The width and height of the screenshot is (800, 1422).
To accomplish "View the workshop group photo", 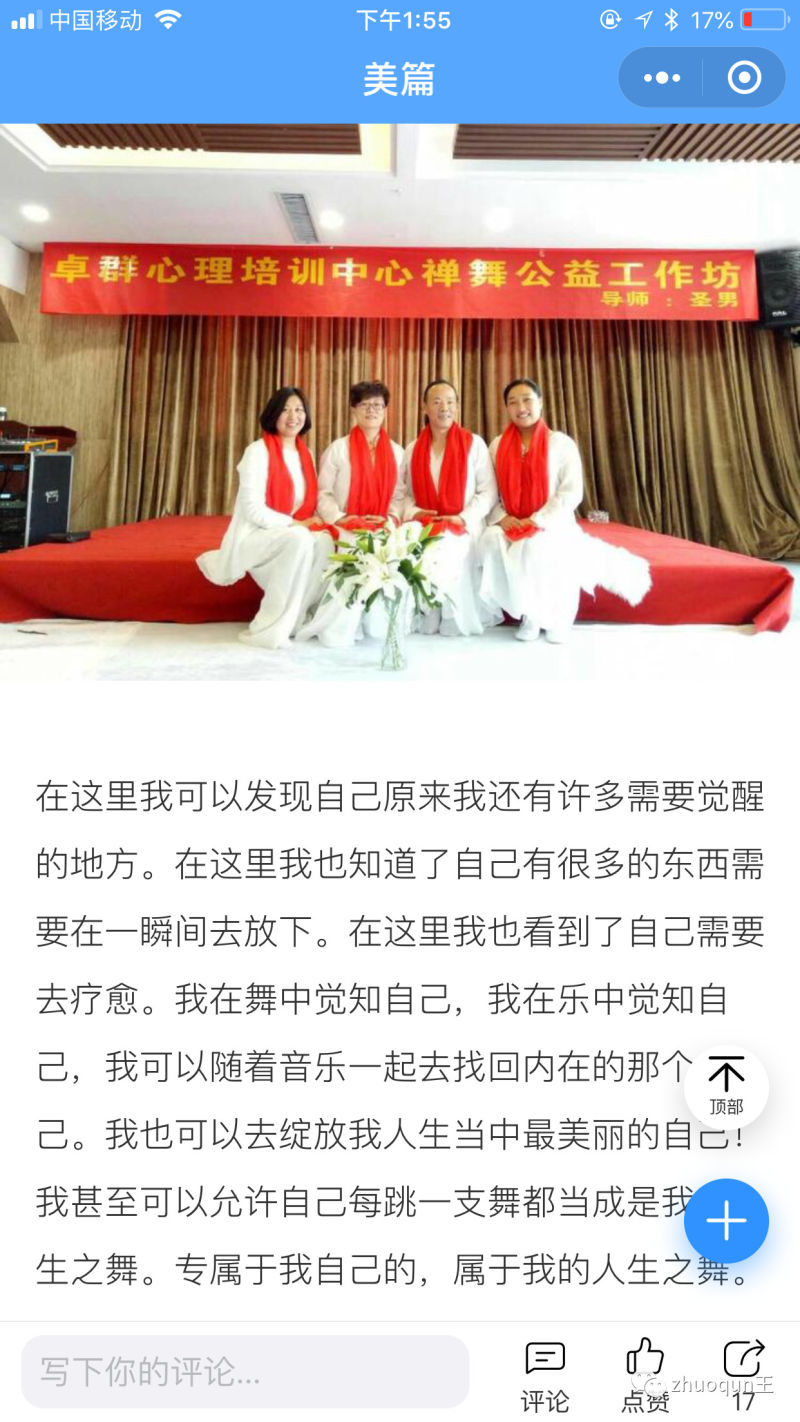I will (400, 402).
